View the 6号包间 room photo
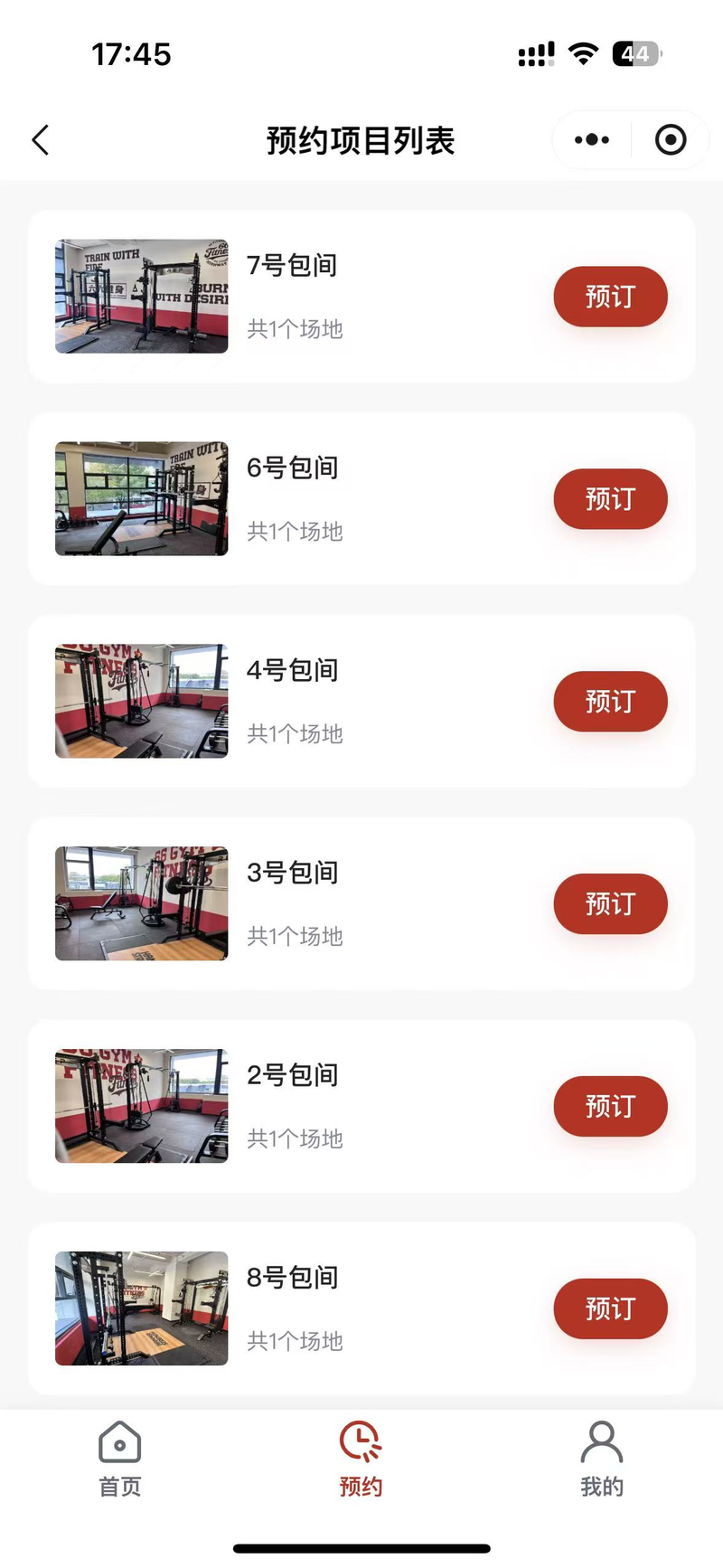 pyautogui.click(x=142, y=499)
